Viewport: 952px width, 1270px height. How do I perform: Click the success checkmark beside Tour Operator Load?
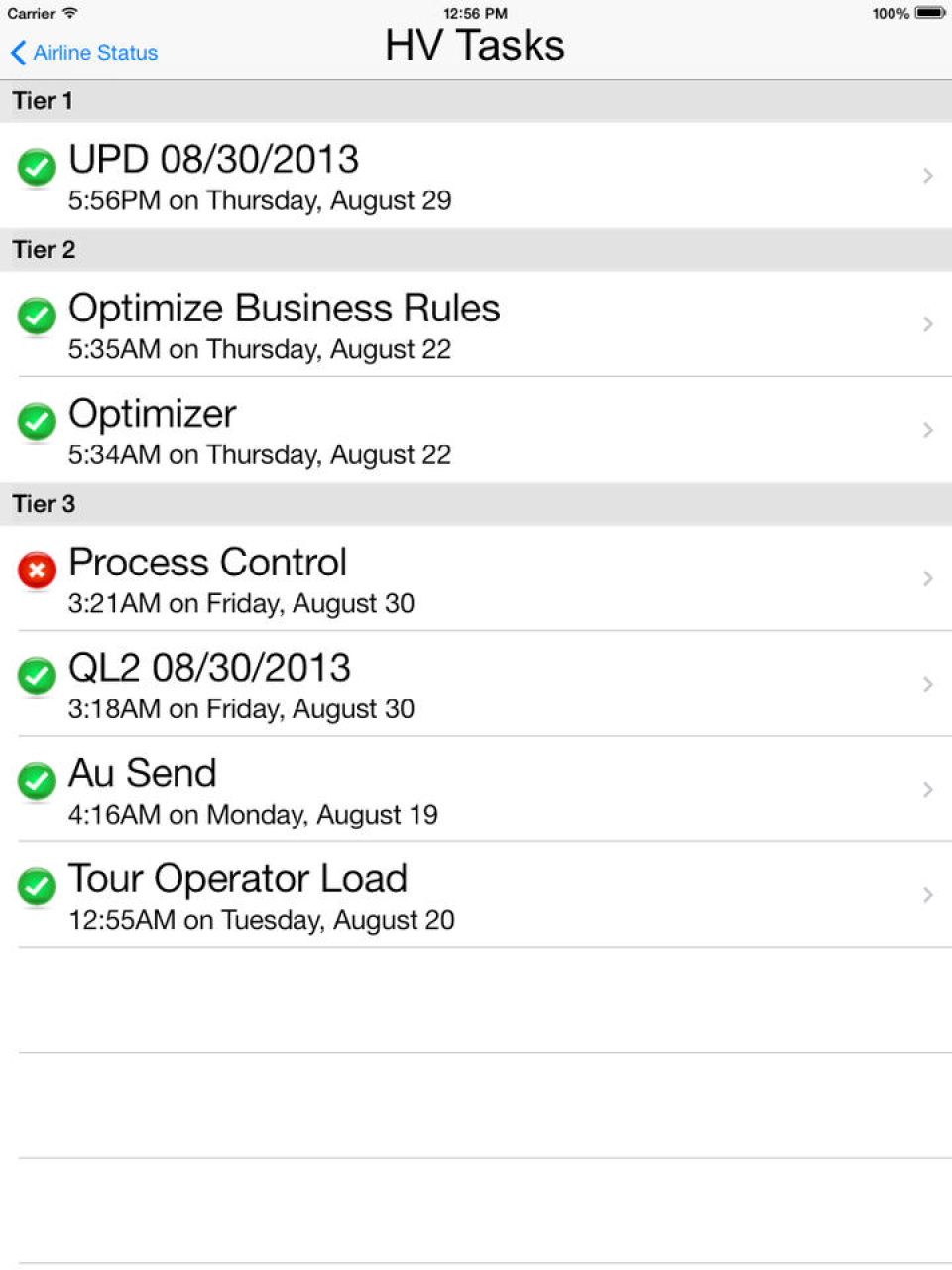[x=36, y=886]
